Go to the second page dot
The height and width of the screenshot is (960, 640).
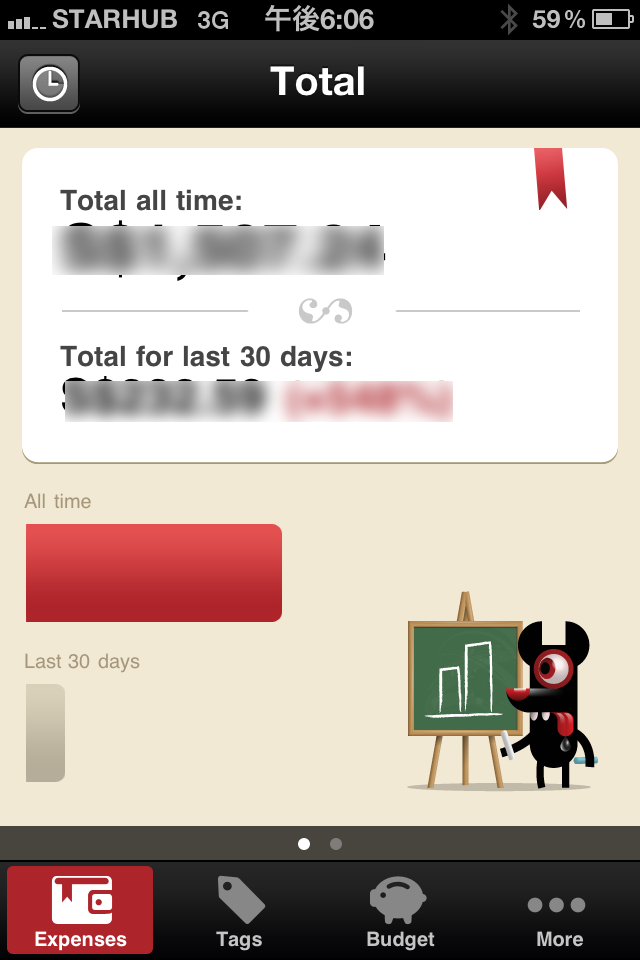coord(336,844)
